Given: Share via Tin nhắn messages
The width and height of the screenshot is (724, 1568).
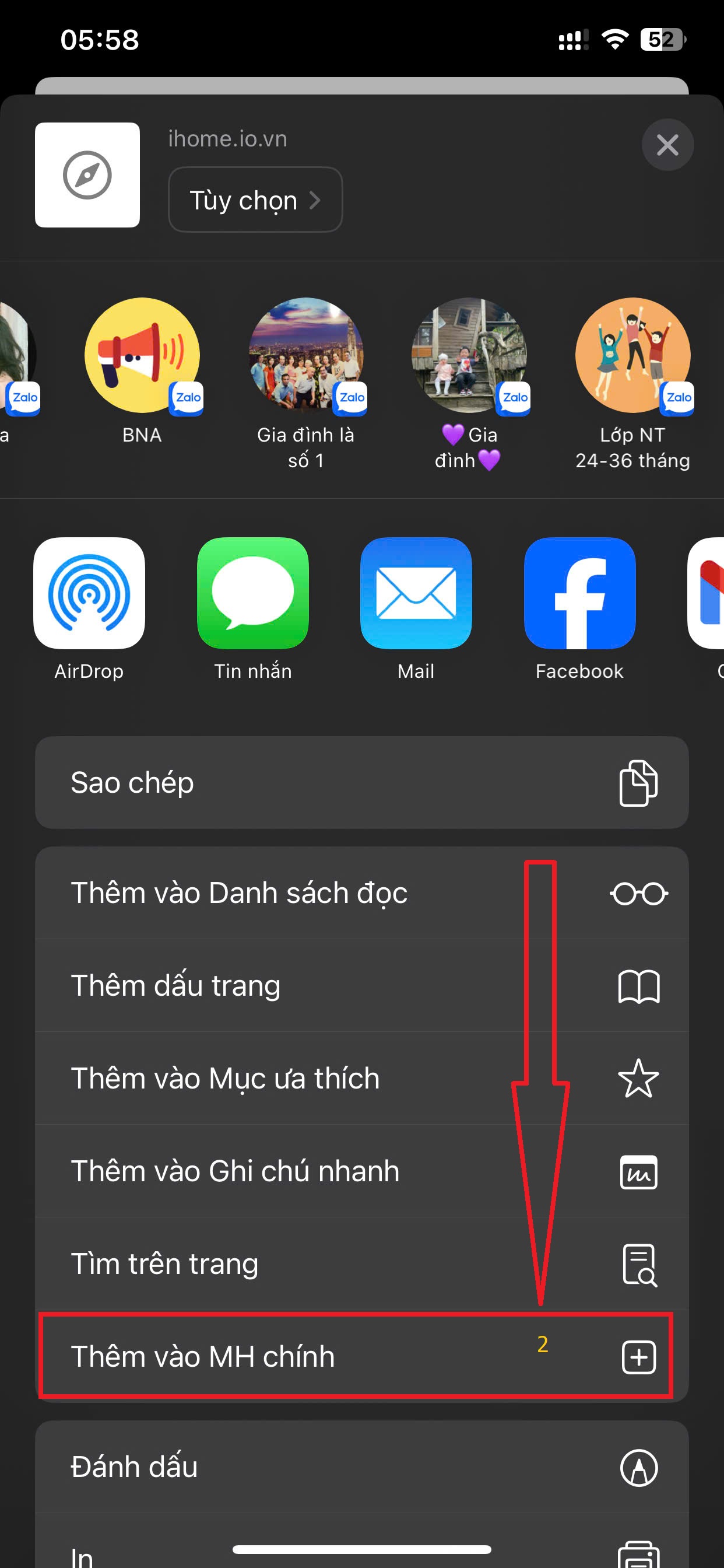Looking at the screenshot, I should [252, 593].
